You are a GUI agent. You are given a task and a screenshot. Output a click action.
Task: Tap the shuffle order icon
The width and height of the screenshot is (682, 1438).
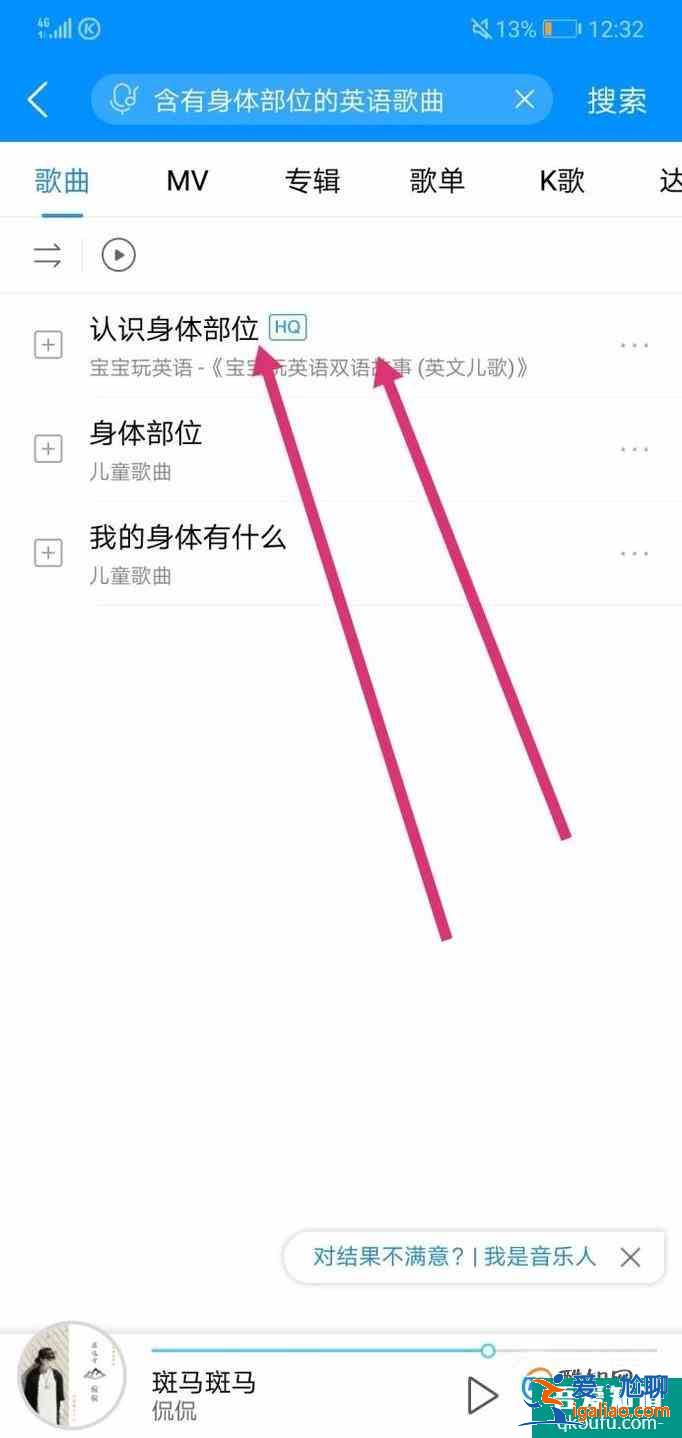(x=47, y=255)
